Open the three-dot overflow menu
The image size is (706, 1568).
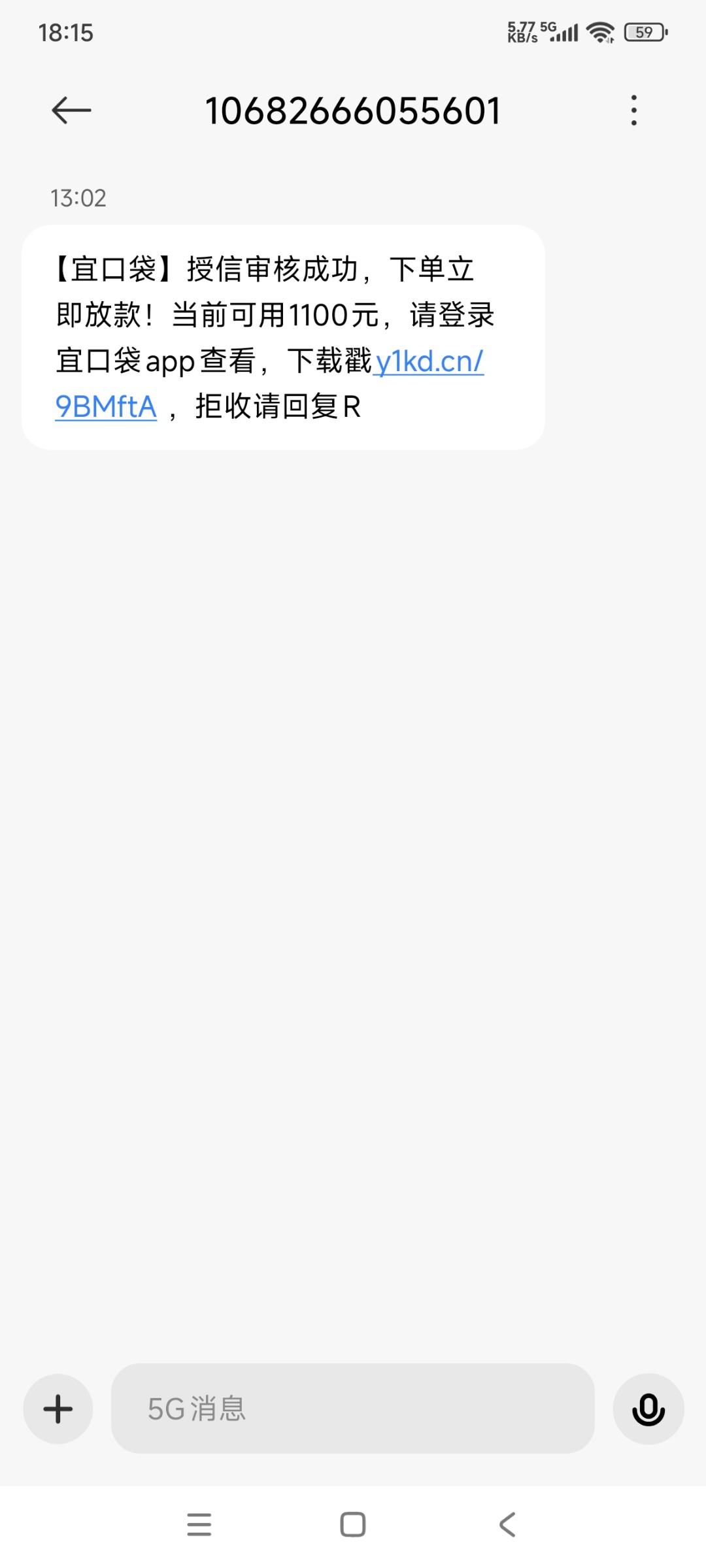(633, 110)
